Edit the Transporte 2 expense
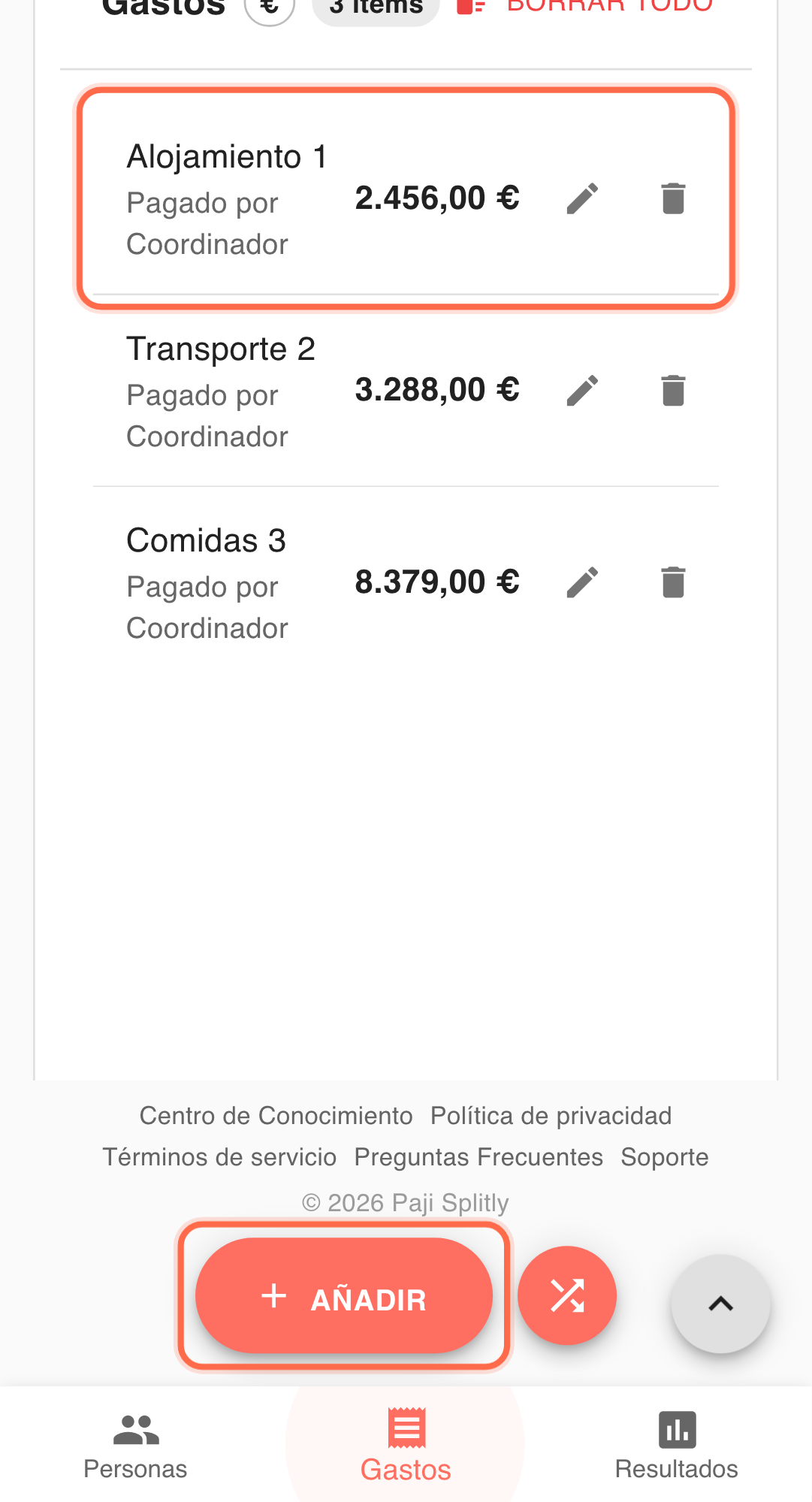Image resolution: width=812 pixels, height=1502 pixels. [x=582, y=391]
